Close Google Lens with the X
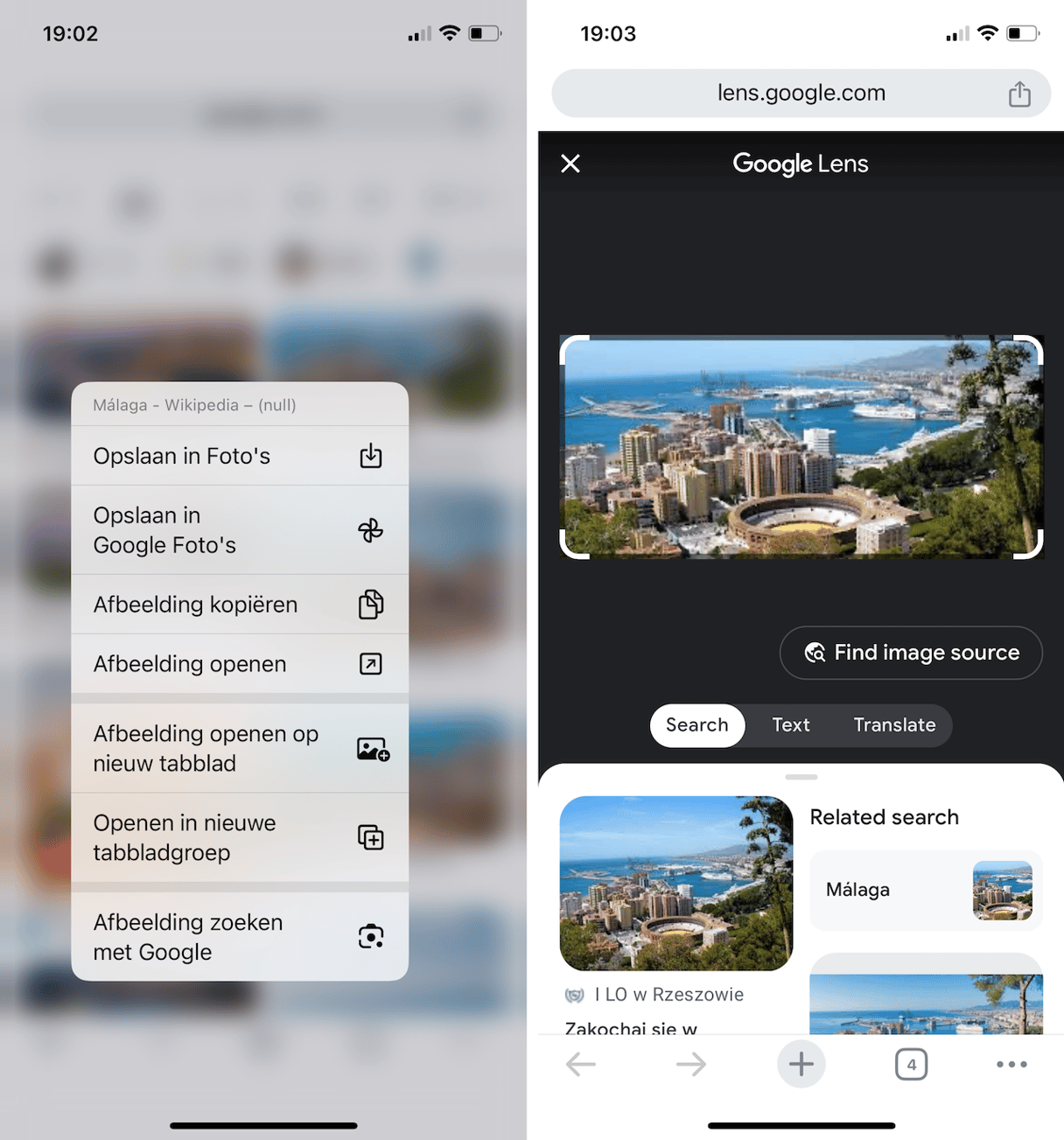This screenshot has height=1140, width=1064. (x=570, y=164)
